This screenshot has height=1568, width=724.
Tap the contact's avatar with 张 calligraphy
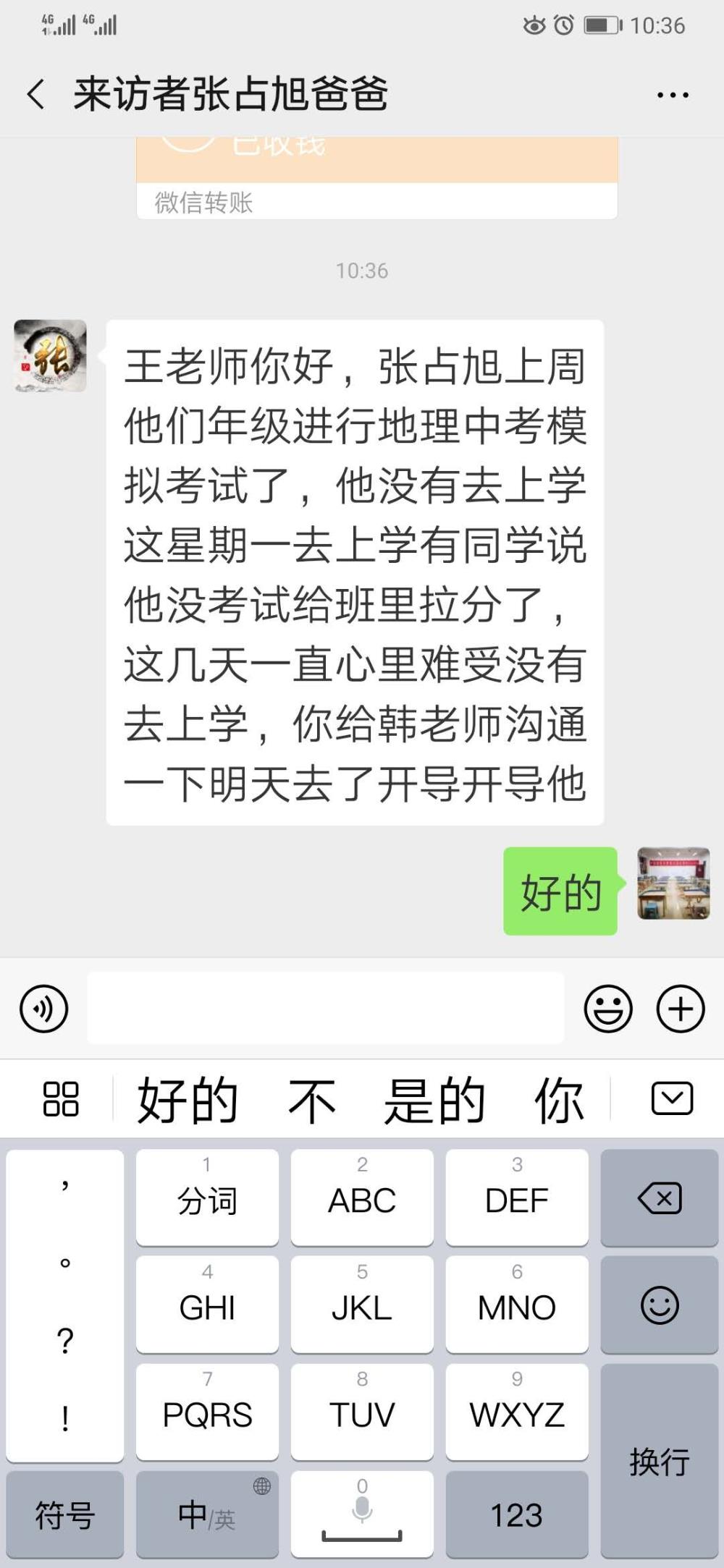tap(51, 356)
